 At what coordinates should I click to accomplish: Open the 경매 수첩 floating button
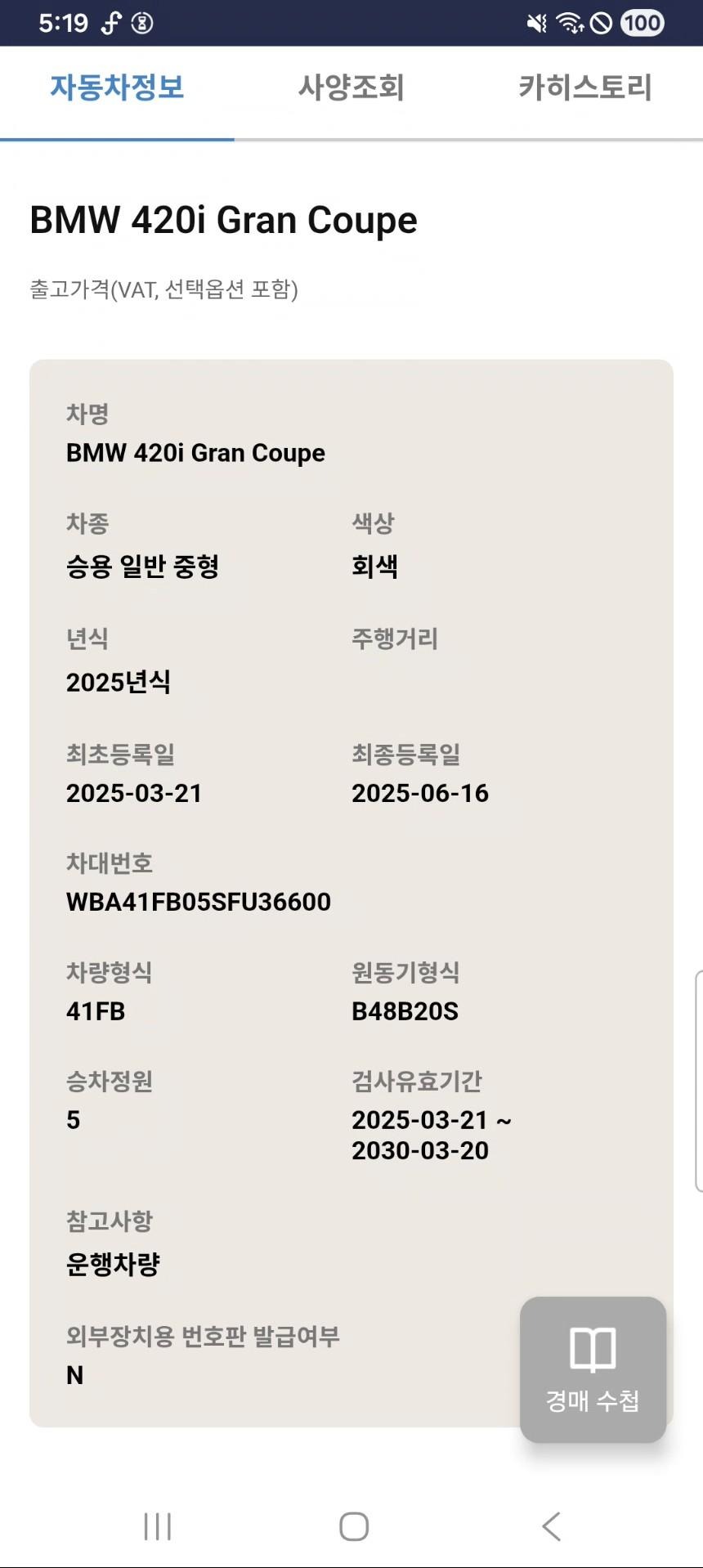[593, 1369]
